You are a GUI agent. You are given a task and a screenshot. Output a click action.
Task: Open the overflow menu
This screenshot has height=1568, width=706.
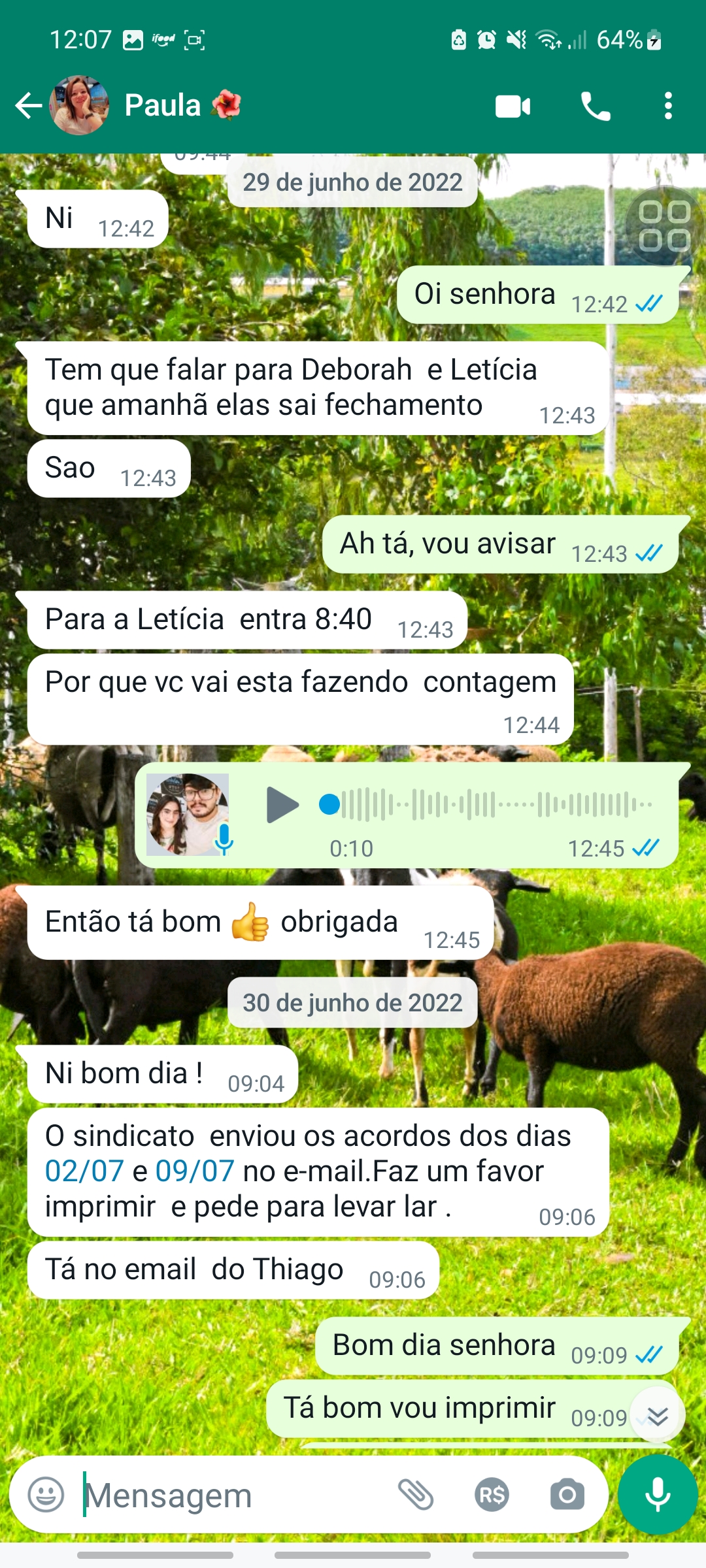(667, 106)
